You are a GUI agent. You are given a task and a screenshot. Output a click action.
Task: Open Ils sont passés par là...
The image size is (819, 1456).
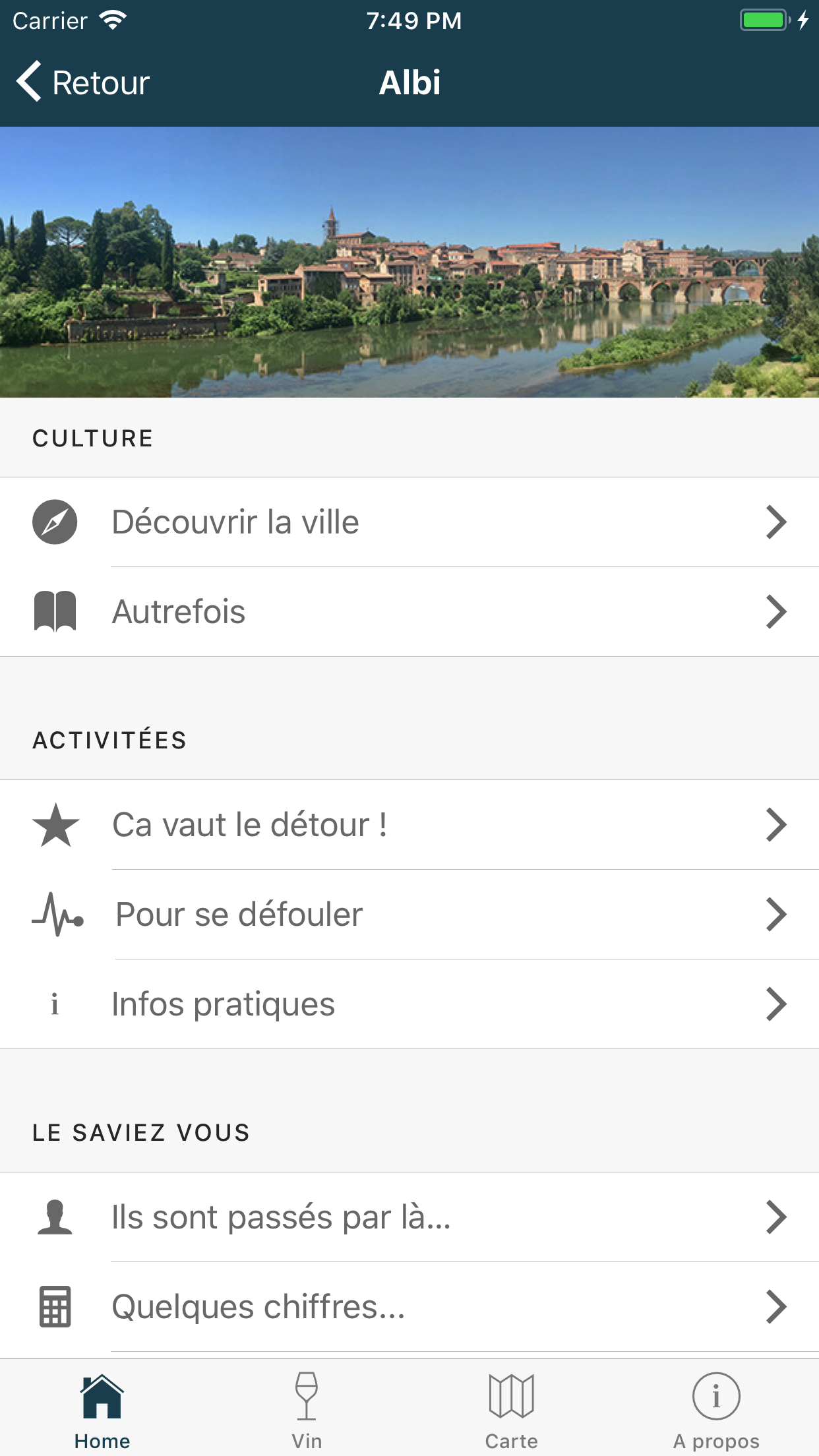coord(409,1217)
